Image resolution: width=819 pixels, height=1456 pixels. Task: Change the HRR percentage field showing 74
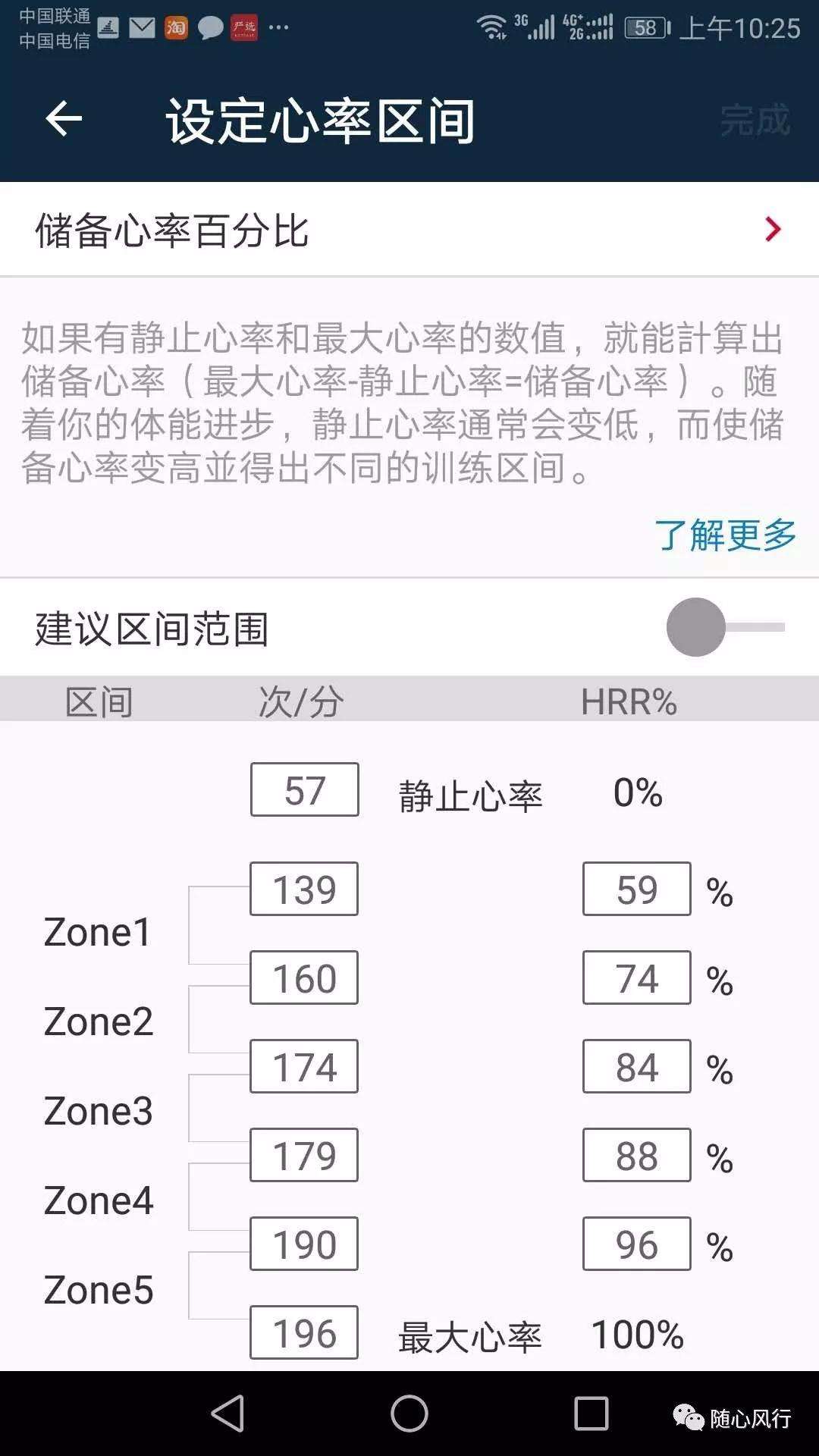(637, 977)
